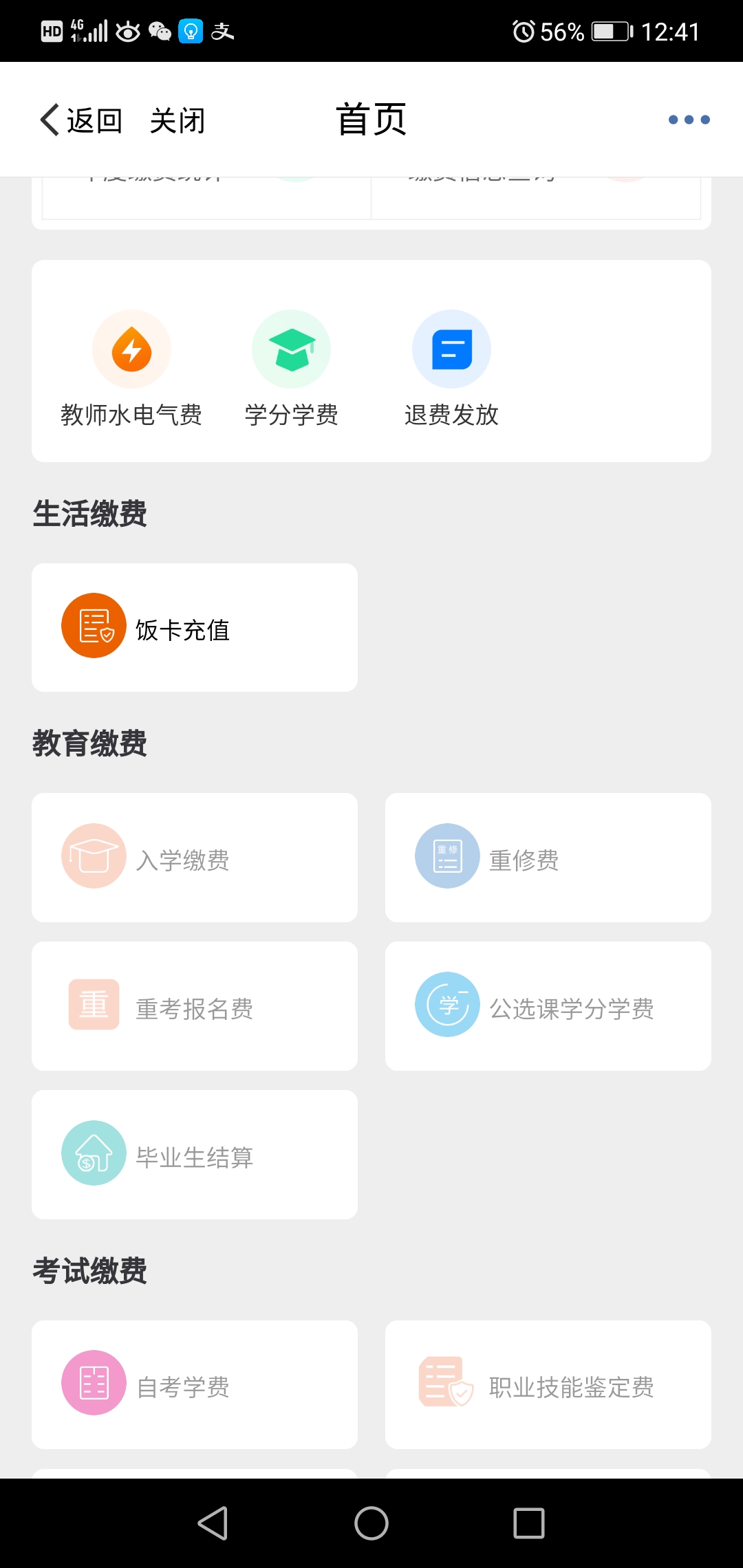Open the 重考报名费 card
743x1568 pixels.
point(195,1006)
